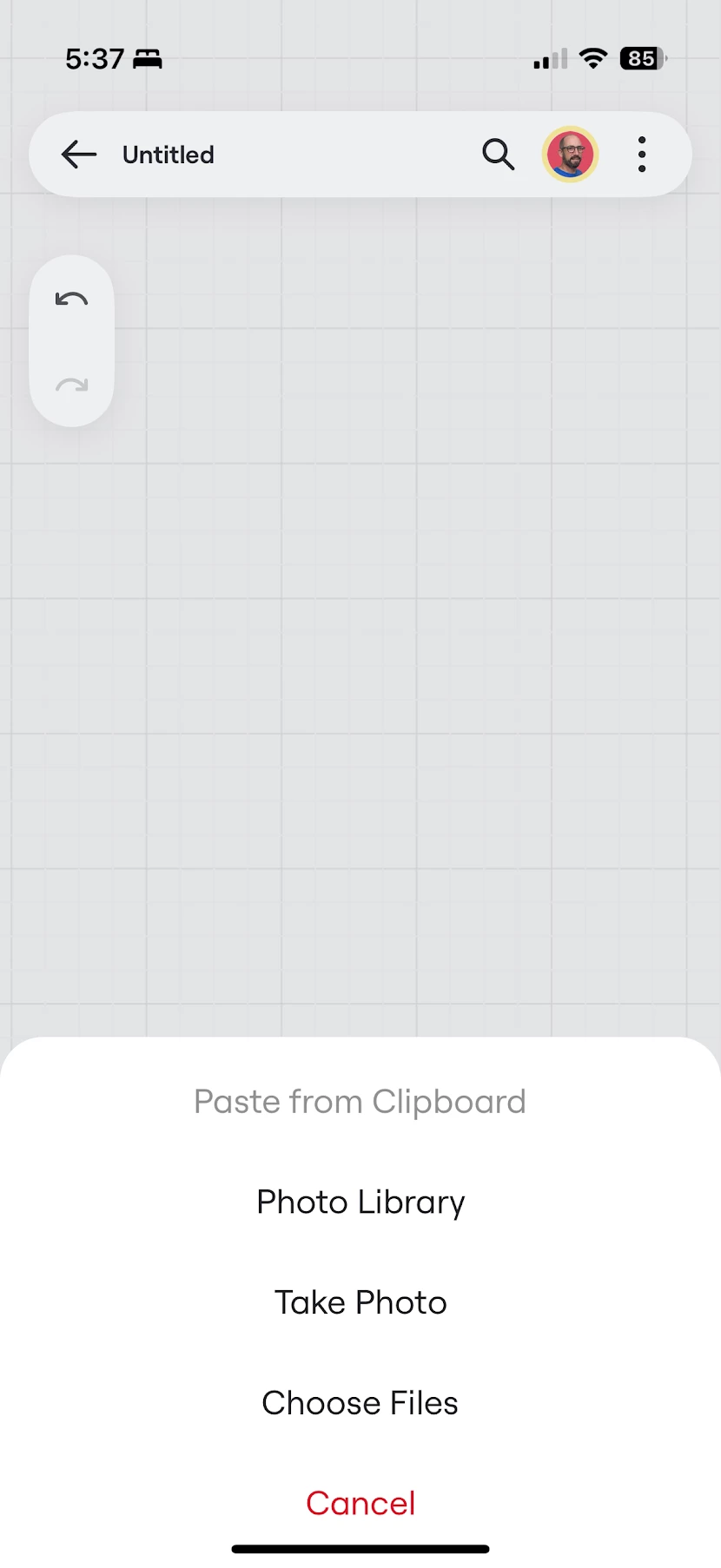Go back using the arrow icon
Image resolution: width=721 pixels, height=1568 pixels.
tap(79, 155)
